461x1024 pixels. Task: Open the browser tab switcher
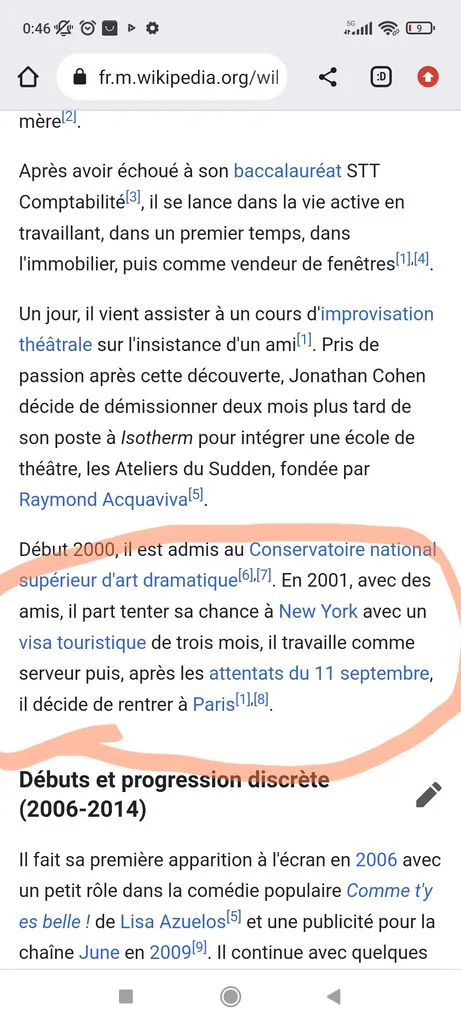[x=381, y=78]
